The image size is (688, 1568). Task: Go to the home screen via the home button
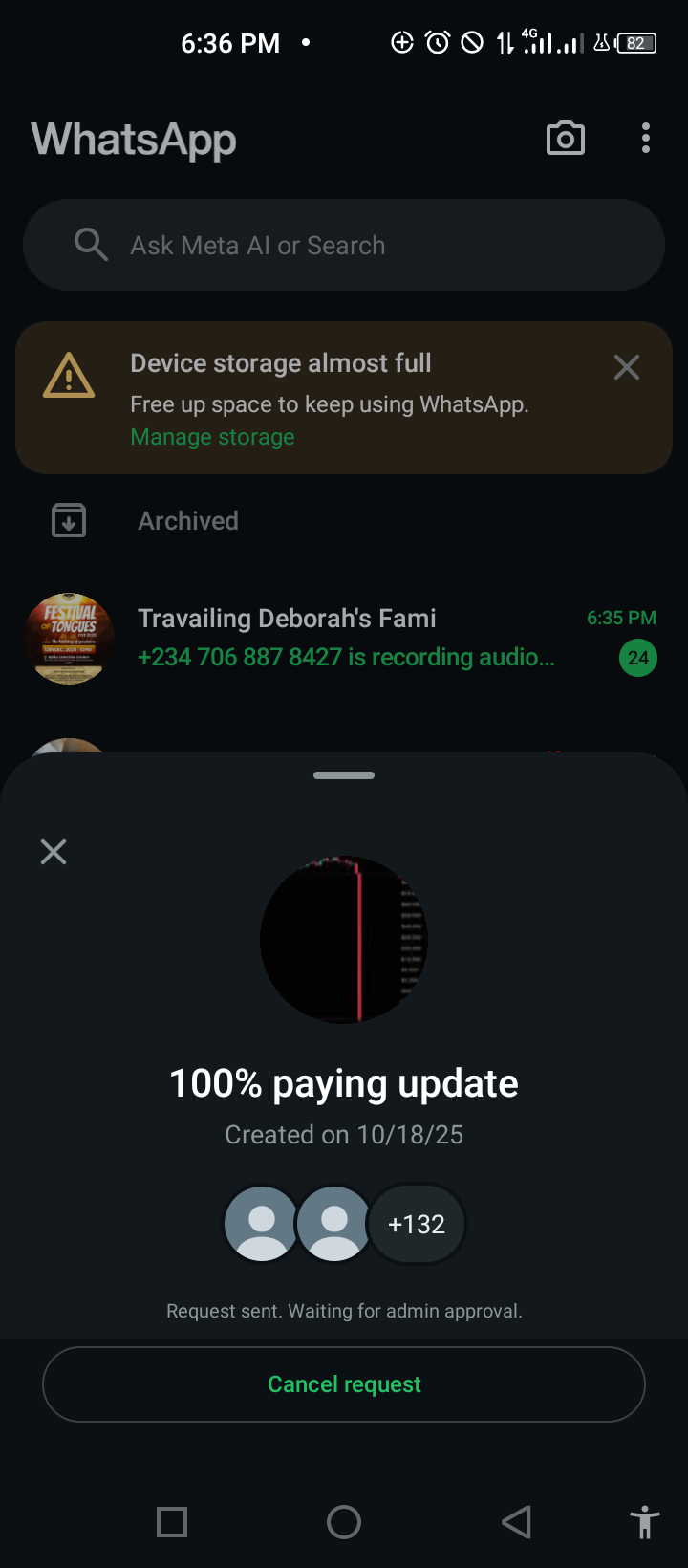coord(344,1522)
